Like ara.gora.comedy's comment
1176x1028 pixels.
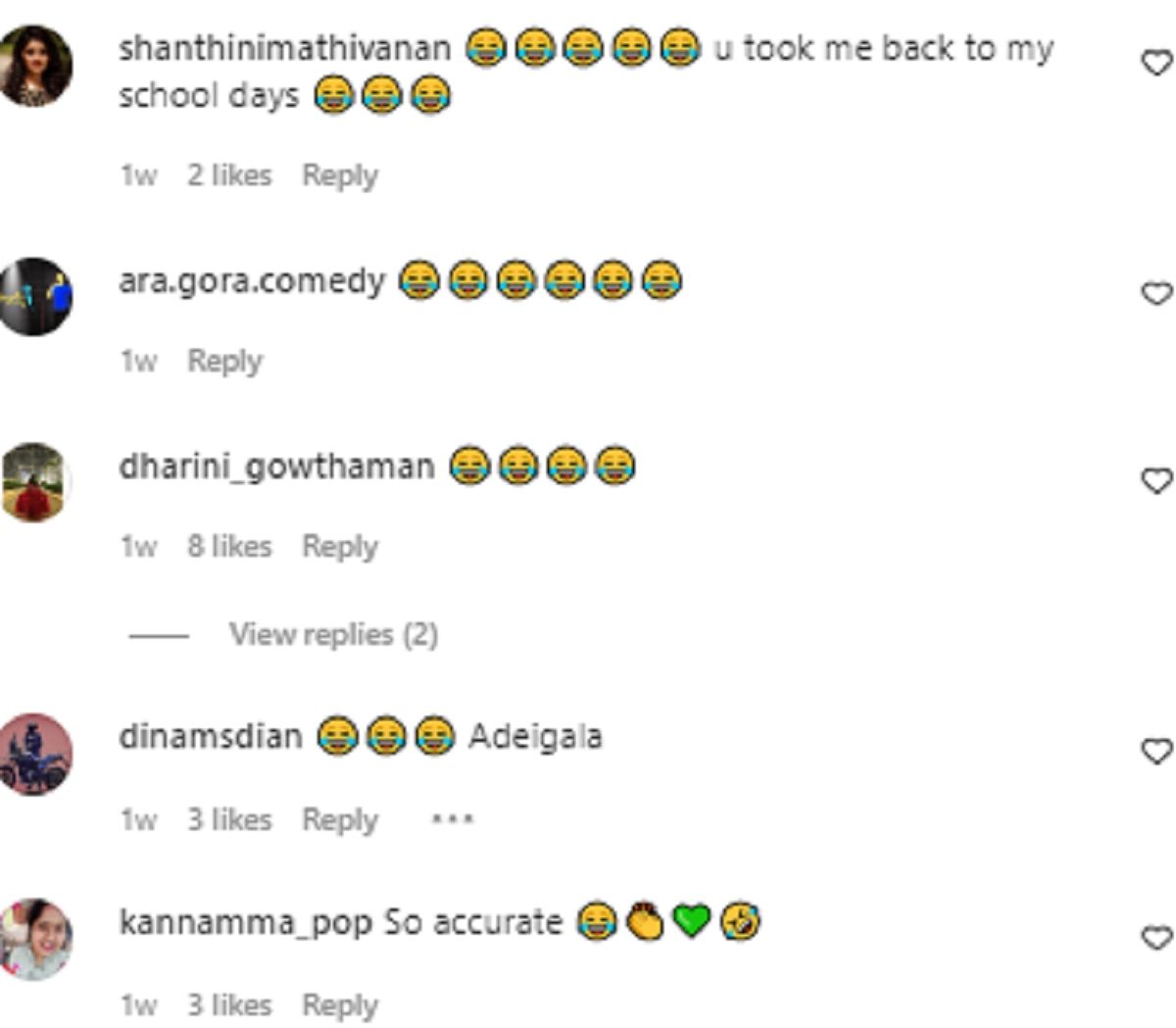point(1156,293)
